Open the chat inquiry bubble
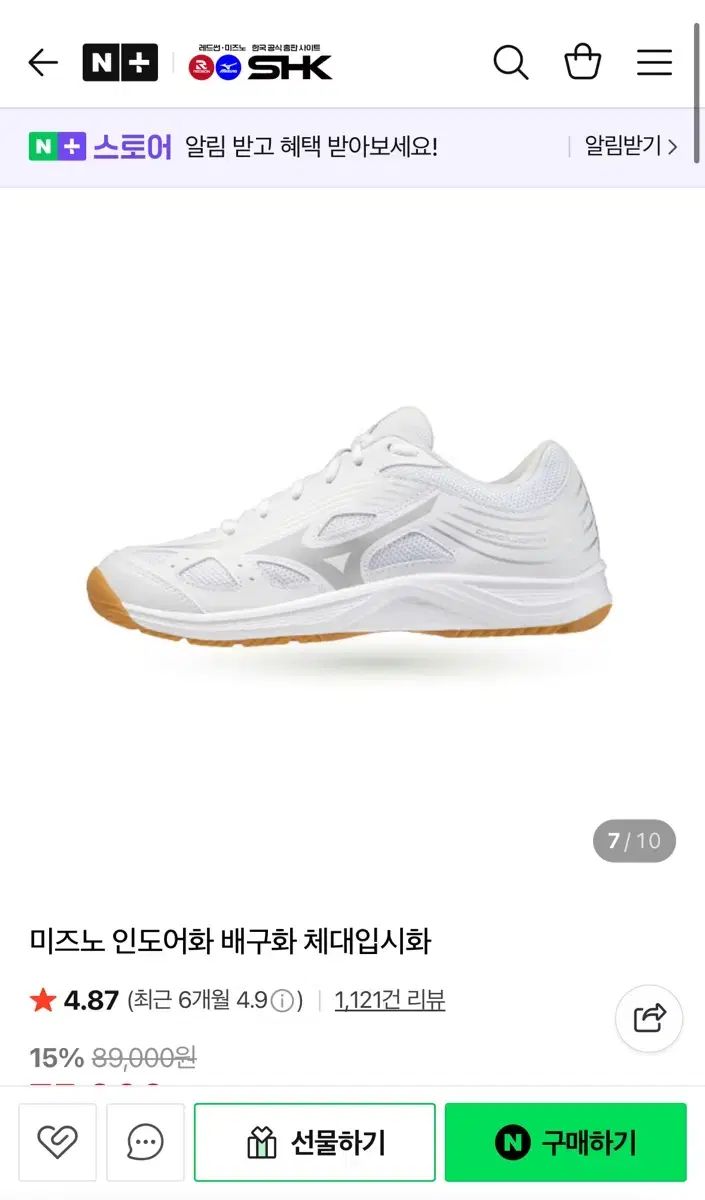 [146, 1142]
